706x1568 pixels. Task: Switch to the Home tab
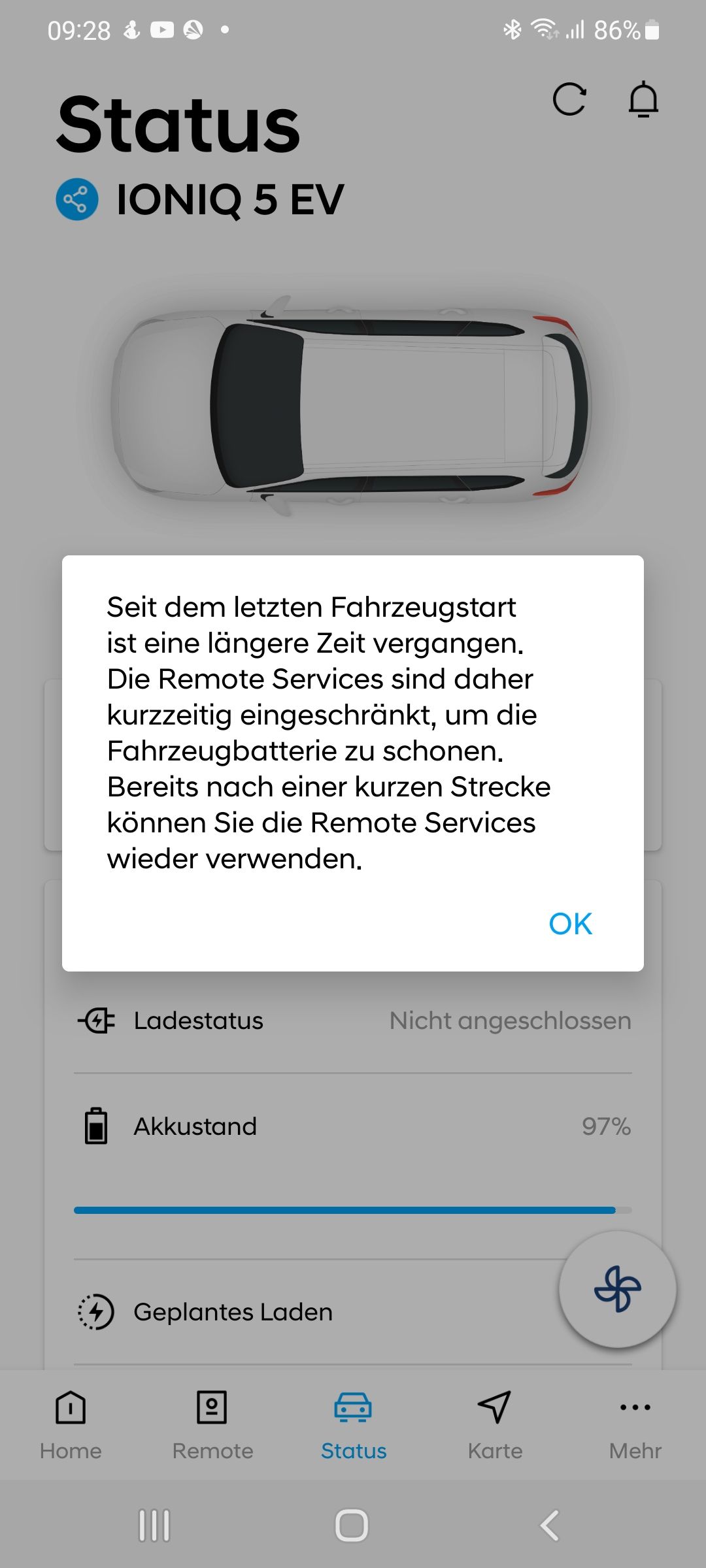[71, 1424]
